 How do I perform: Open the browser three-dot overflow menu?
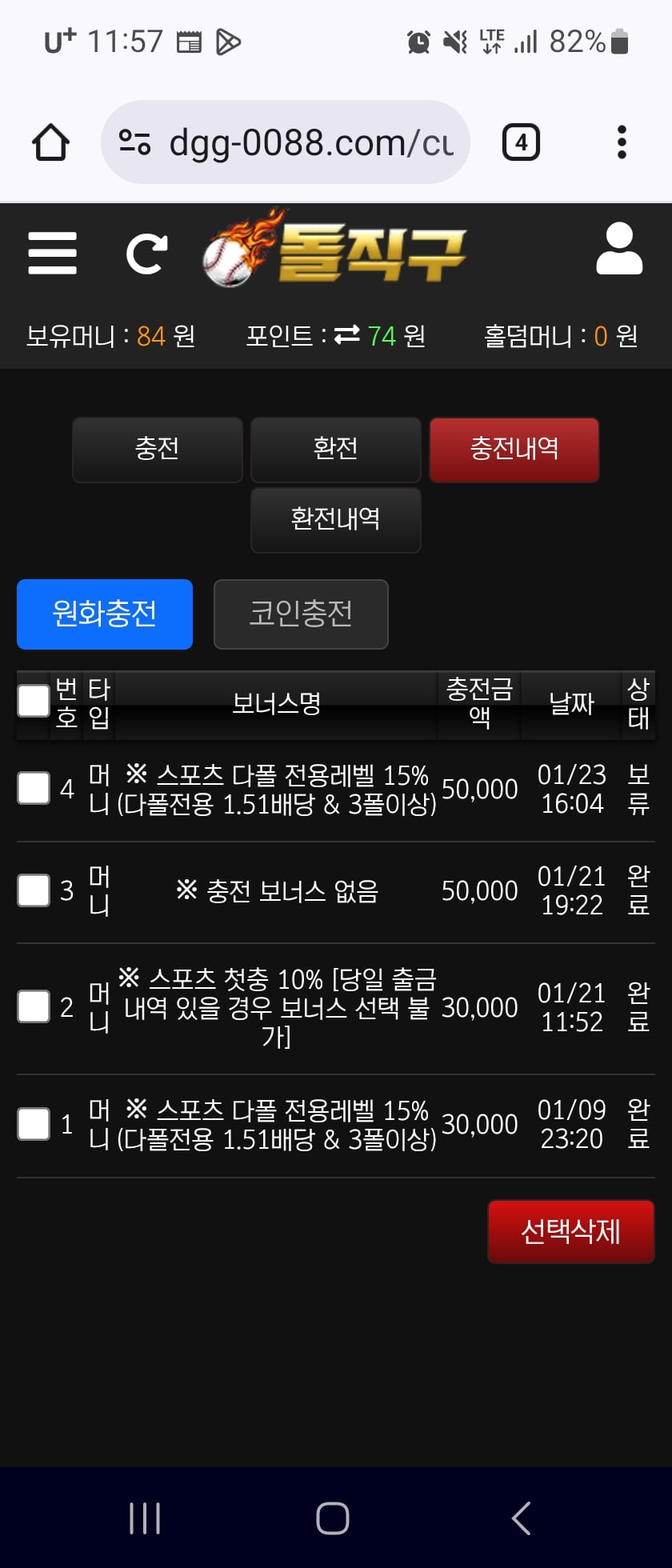click(x=622, y=142)
